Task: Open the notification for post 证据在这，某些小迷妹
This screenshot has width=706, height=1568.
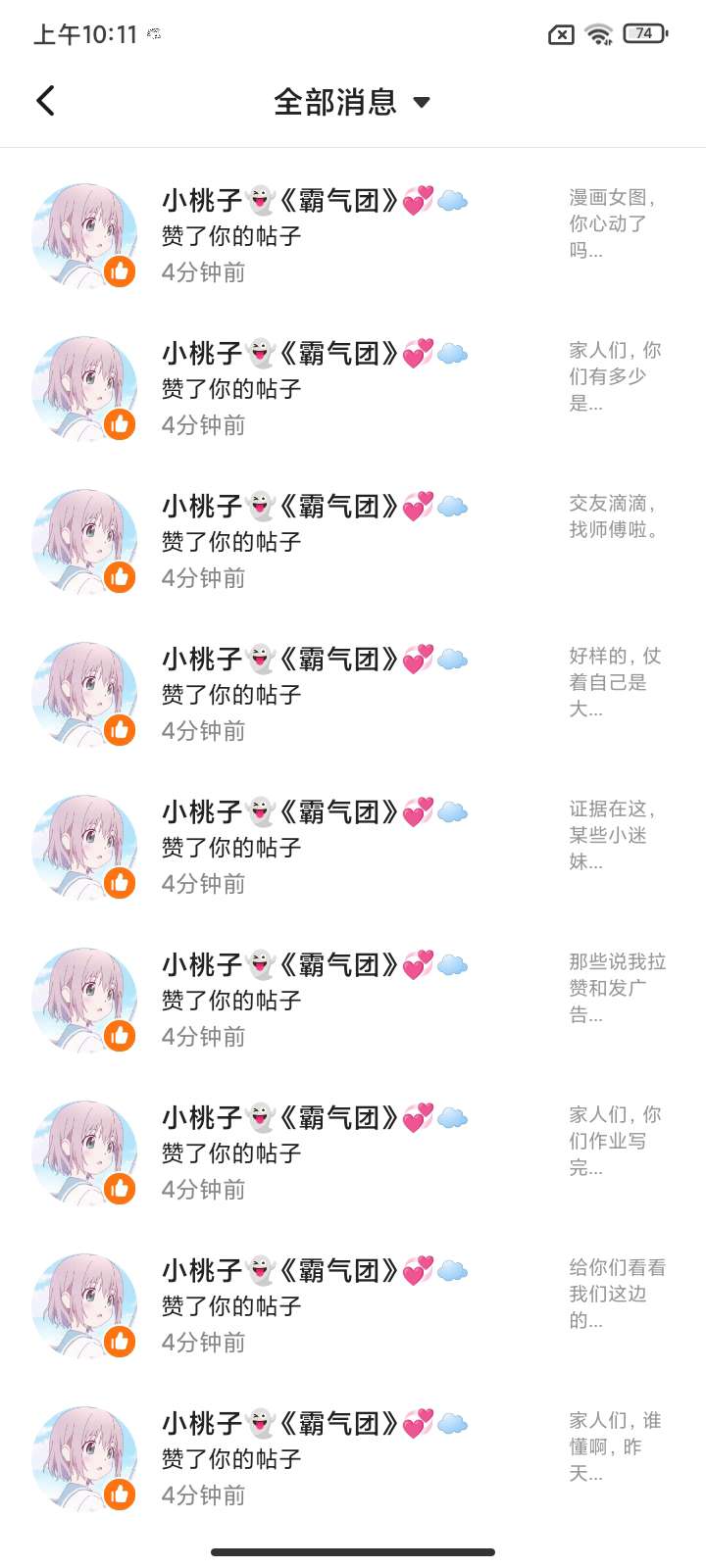Action: [x=353, y=847]
